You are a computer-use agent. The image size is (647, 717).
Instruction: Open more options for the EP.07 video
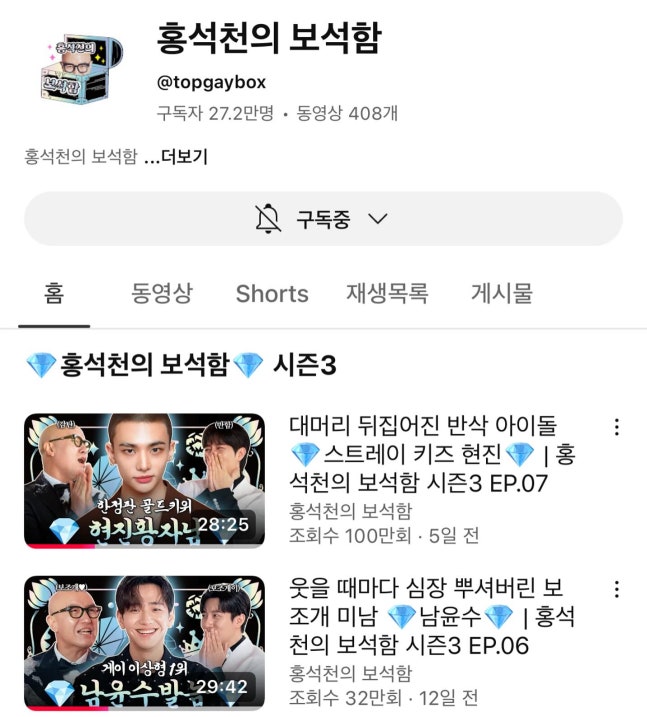click(x=616, y=428)
